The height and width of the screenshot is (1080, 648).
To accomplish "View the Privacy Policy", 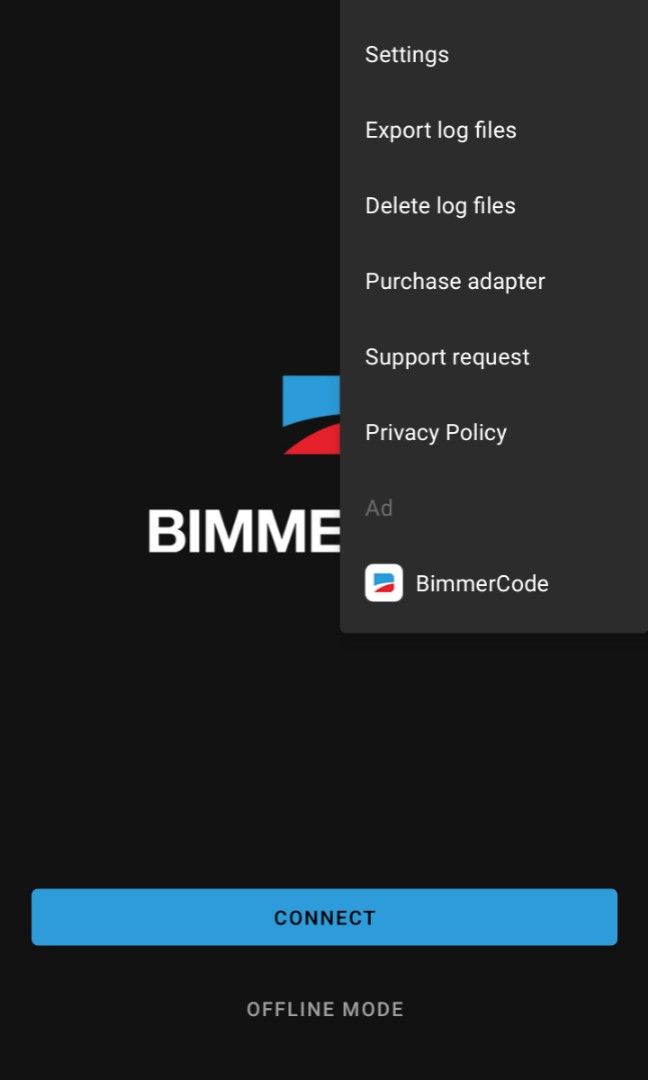I will (x=436, y=433).
